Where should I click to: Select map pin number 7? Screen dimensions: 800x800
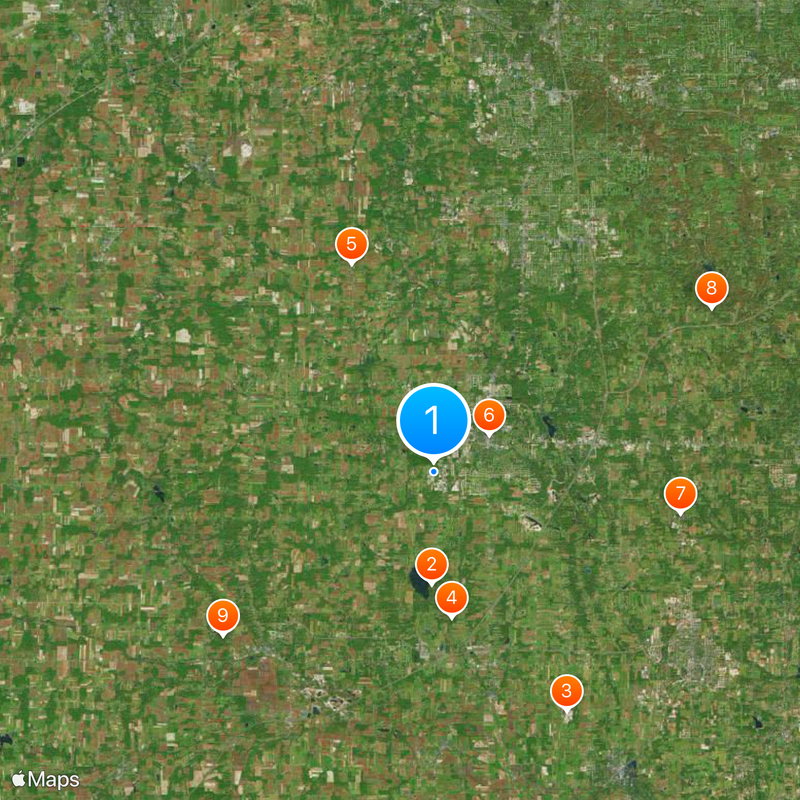[x=680, y=493]
